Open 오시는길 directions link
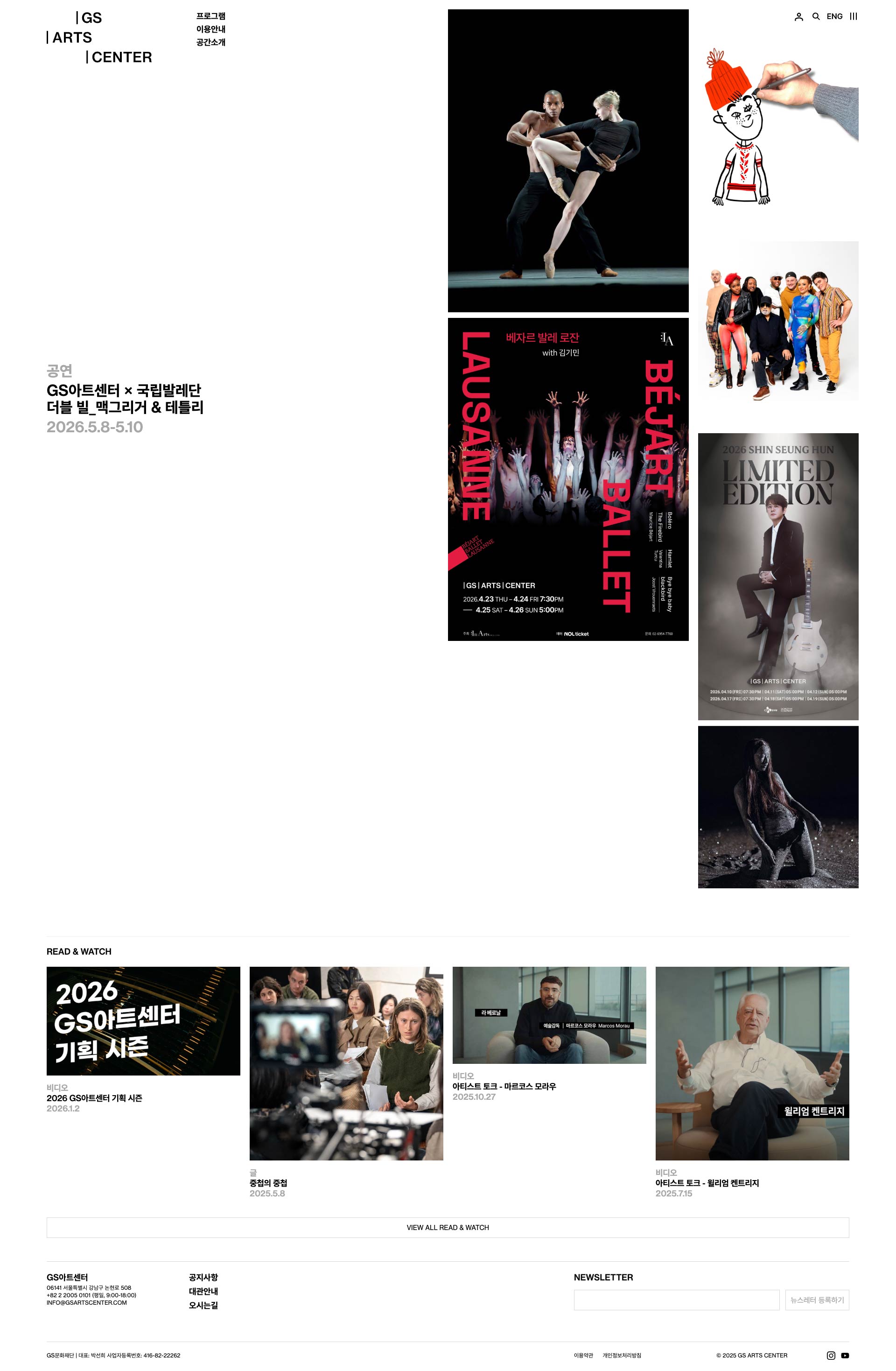 tap(203, 1305)
